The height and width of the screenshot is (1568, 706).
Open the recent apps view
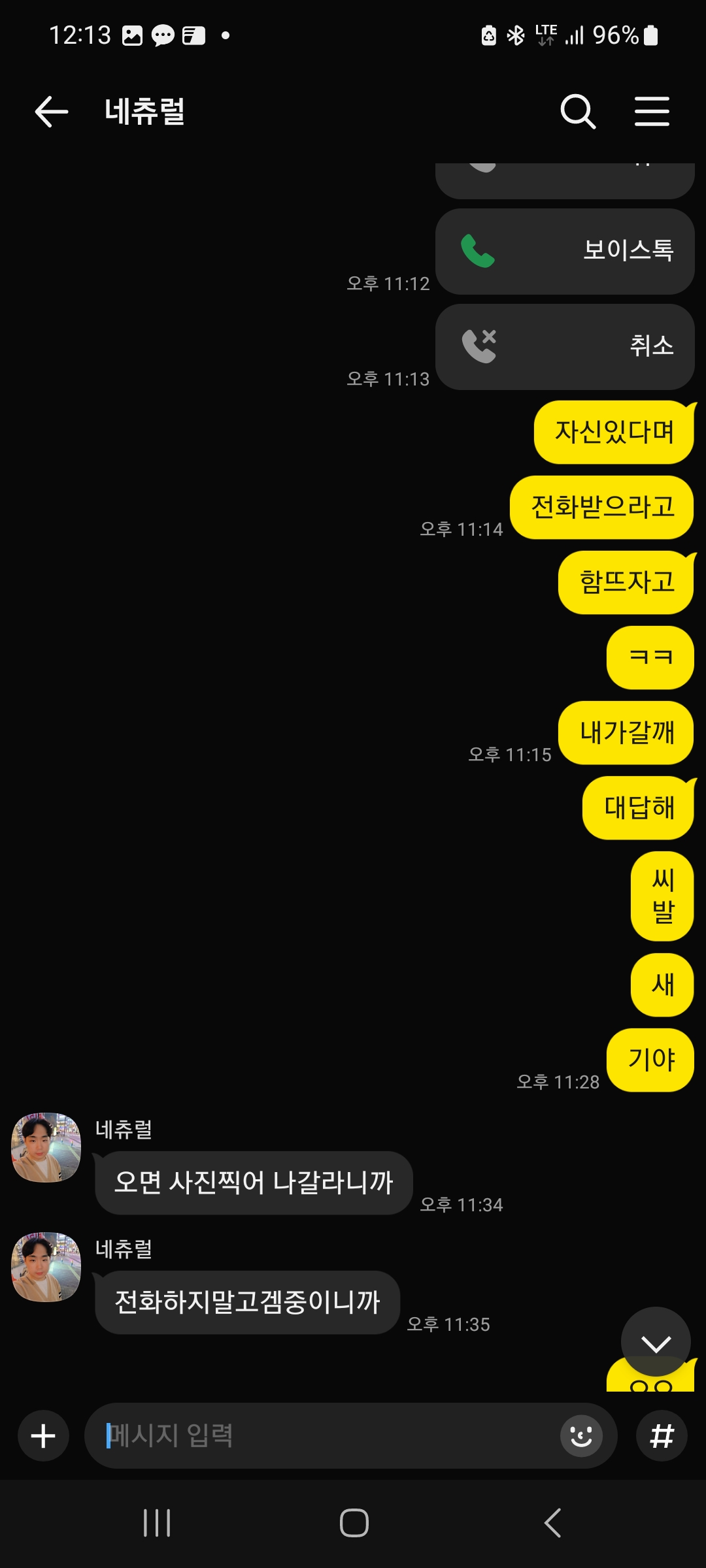(x=157, y=1523)
